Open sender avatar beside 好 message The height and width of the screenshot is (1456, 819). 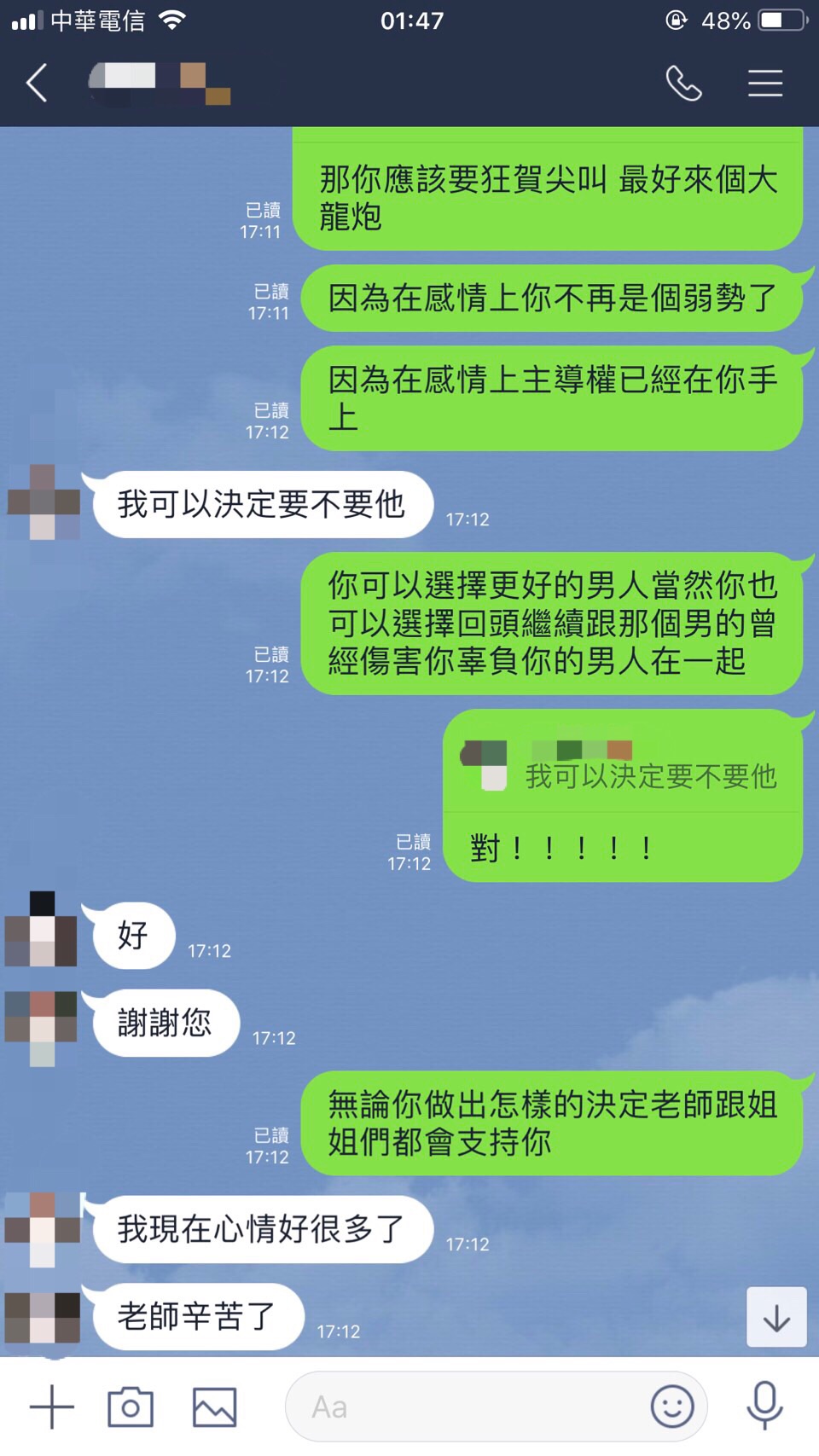[42, 930]
